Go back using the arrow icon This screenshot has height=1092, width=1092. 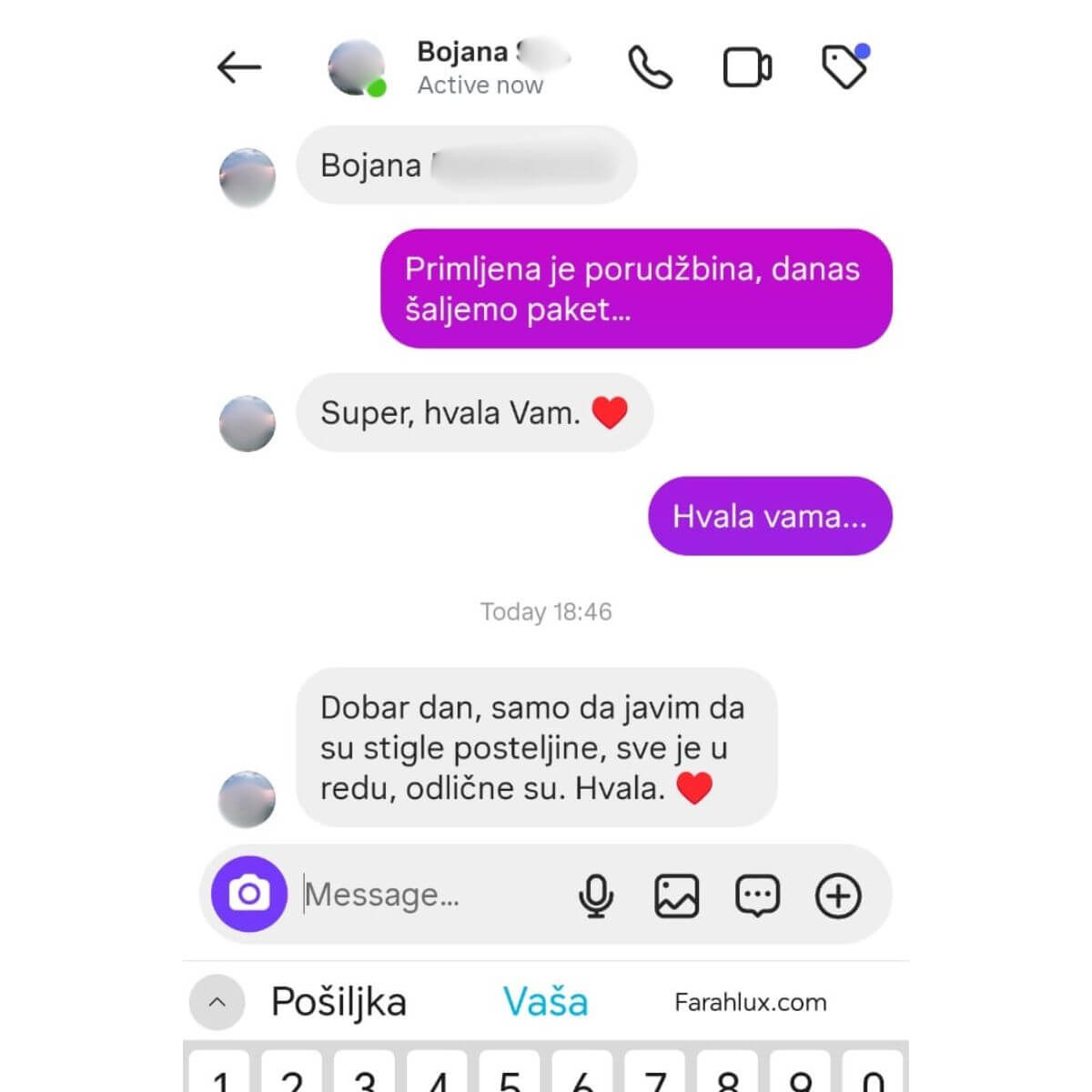point(239,67)
